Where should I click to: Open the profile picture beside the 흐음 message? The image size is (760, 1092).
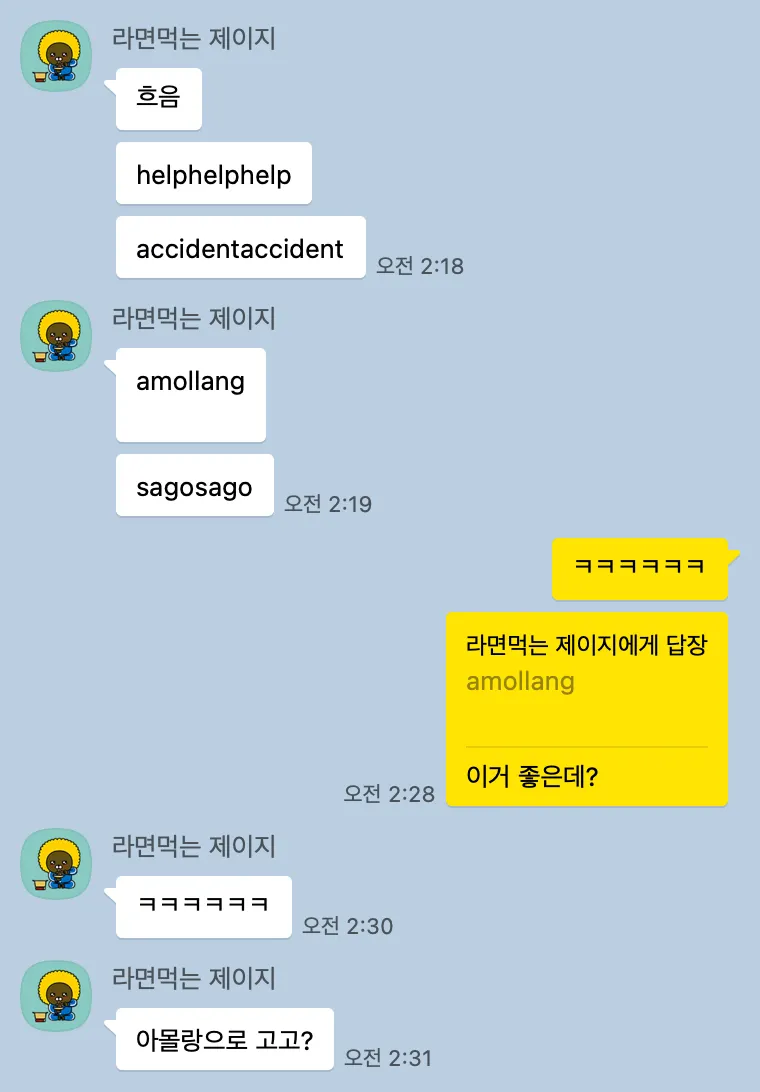point(56,55)
